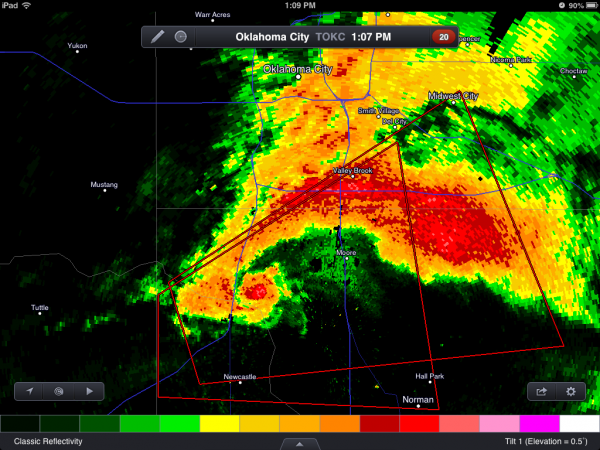This screenshot has width=600, height=450.
Task: Change Tilt 1 elevation setting
Action: tap(540, 441)
